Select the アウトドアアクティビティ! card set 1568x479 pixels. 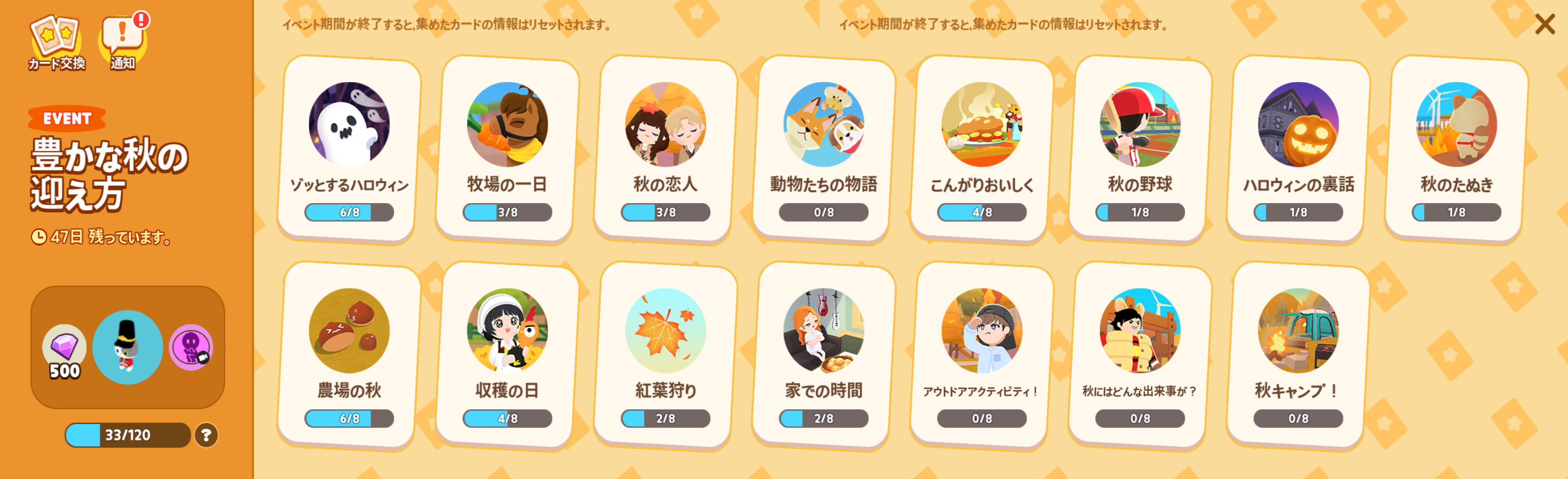pyautogui.click(x=982, y=356)
